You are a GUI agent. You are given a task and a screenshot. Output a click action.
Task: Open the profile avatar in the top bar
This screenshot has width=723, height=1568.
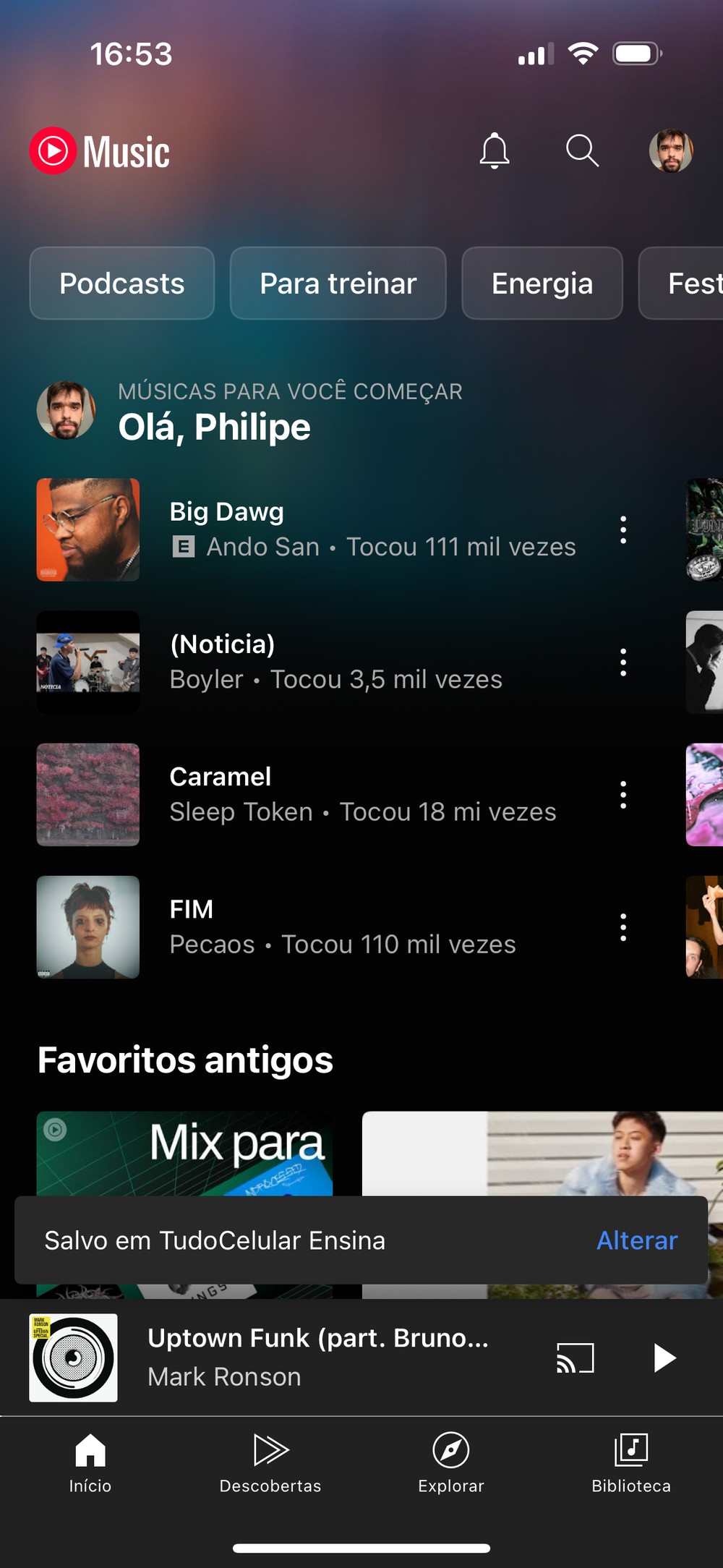(671, 150)
